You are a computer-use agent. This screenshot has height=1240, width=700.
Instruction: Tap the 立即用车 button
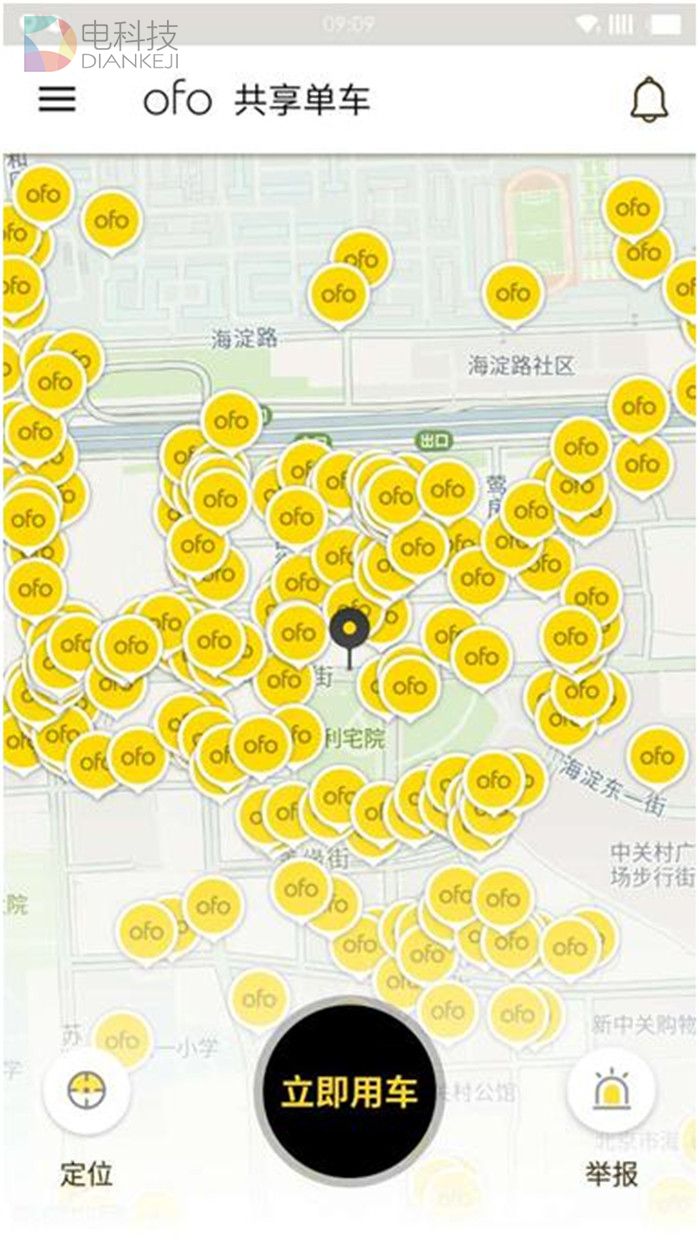pyautogui.click(x=349, y=1091)
